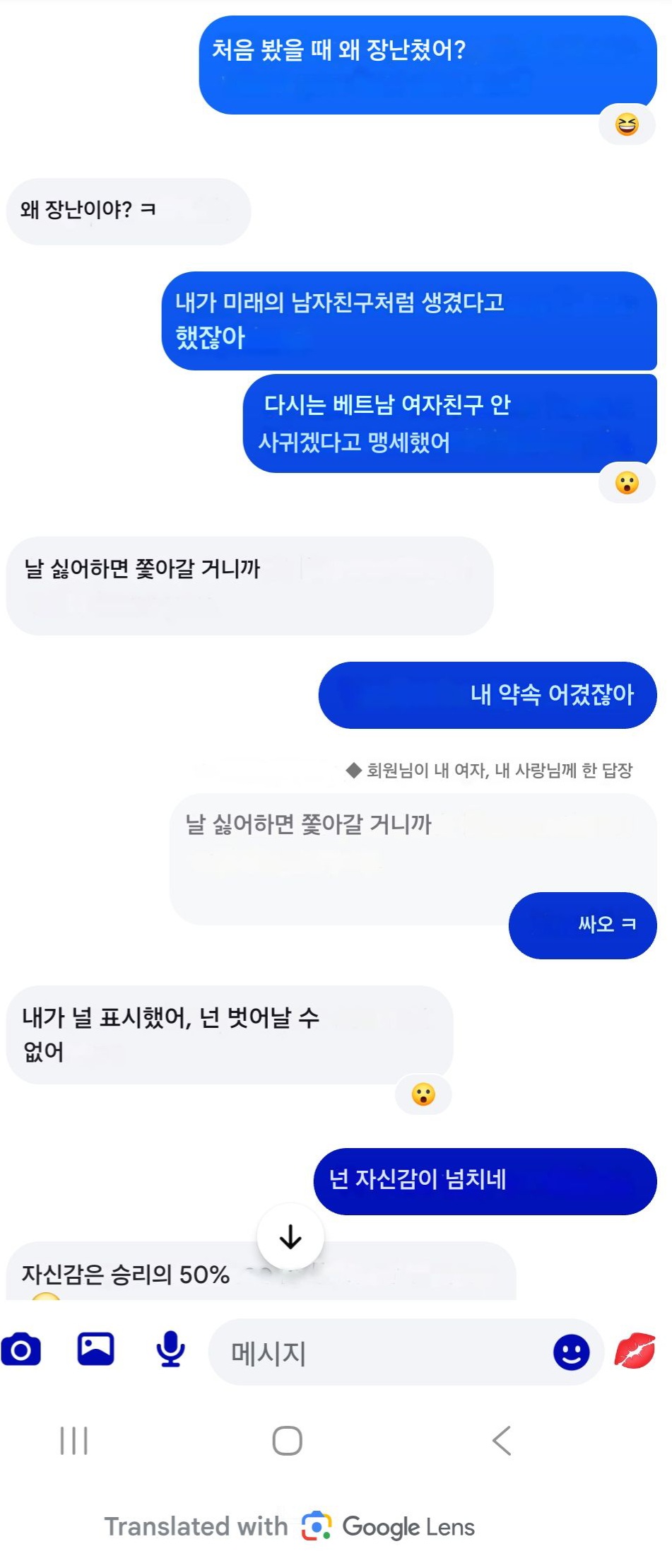Tap surprised reaction on 내가 널 표시했어 message
The height and width of the screenshot is (1568, 672).
(x=423, y=1094)
